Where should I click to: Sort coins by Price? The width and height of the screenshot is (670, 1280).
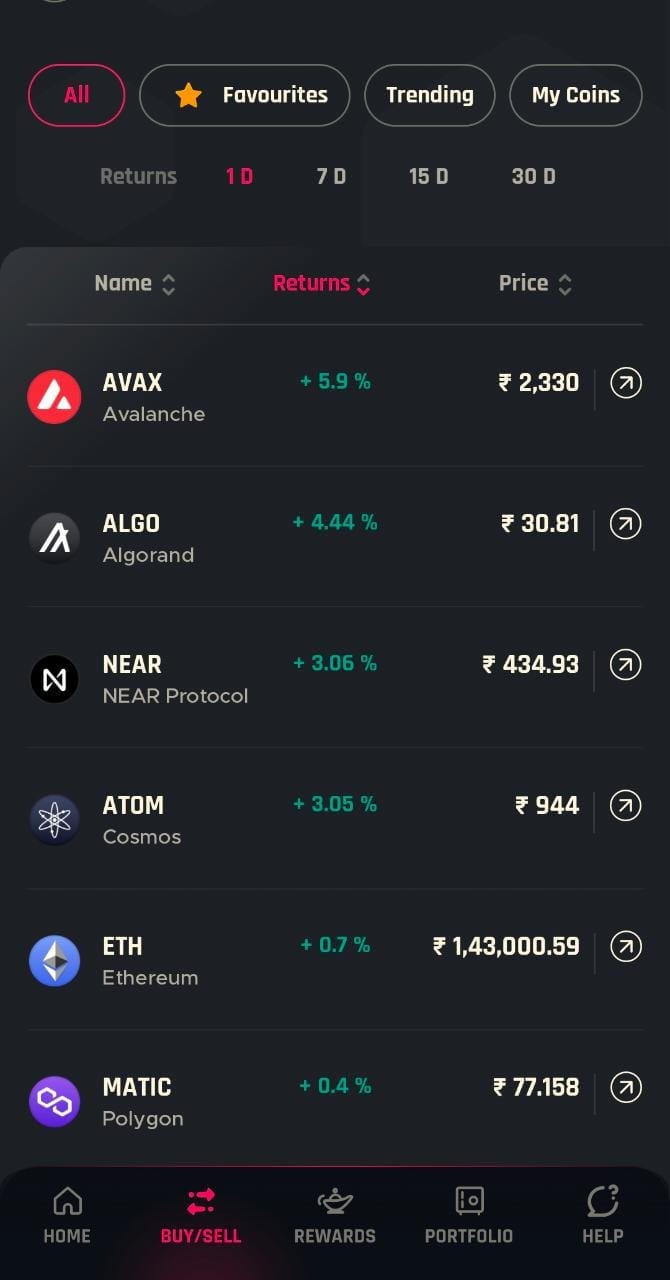pyautogui.click(x=535, y=284)
